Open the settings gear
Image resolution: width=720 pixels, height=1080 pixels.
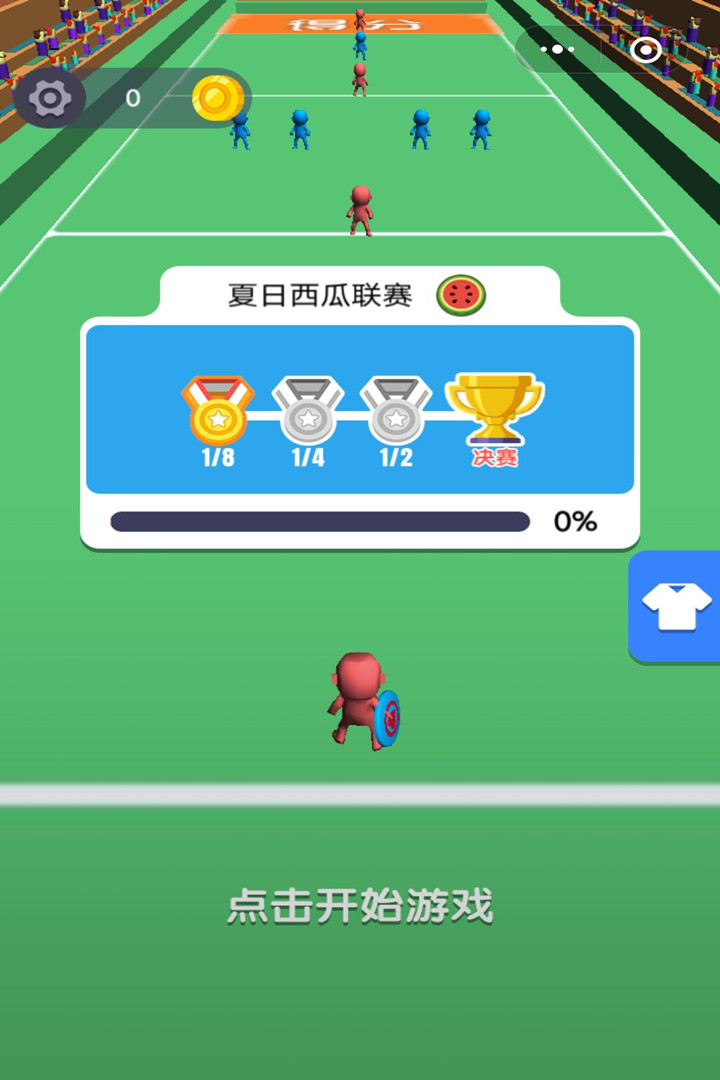tap(48, 98)
